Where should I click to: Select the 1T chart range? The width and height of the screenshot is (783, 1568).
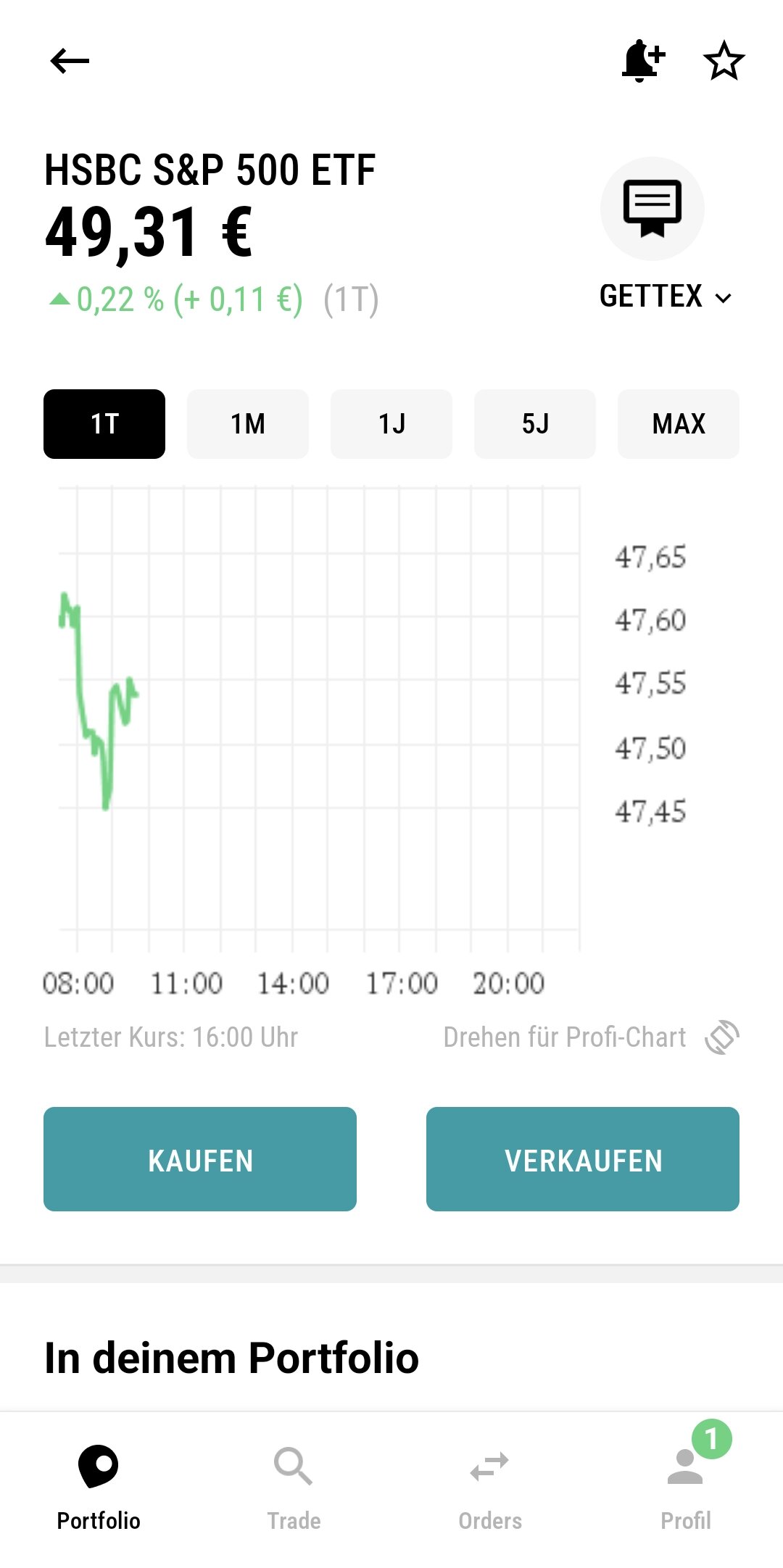[x=104, y=424]
